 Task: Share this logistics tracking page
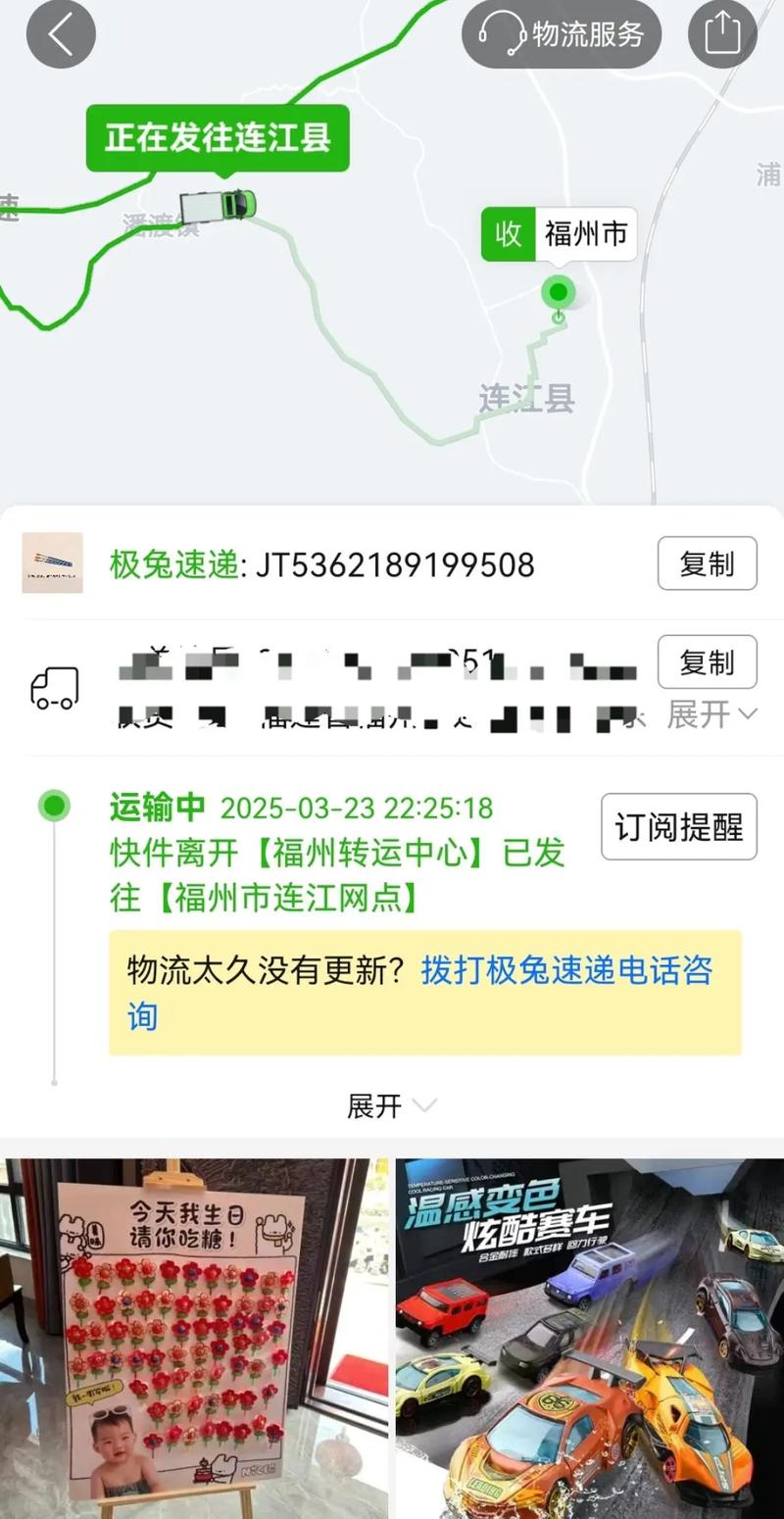(x=722, y=35)
